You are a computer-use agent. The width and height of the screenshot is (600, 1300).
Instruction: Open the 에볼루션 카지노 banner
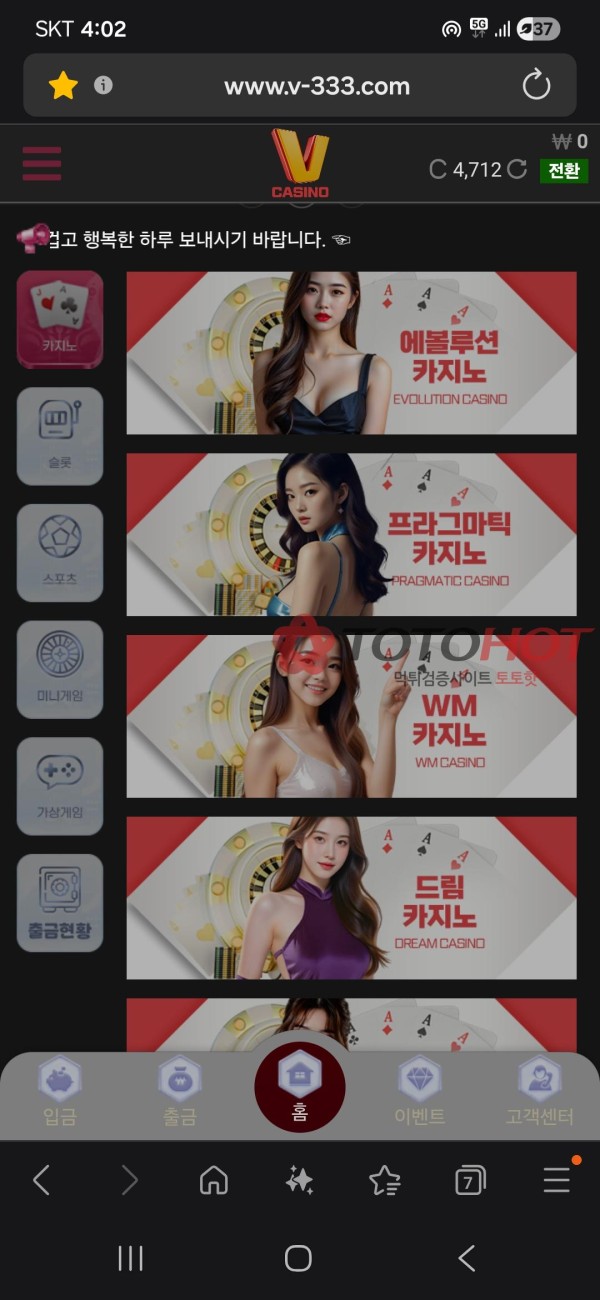point(351,353)
